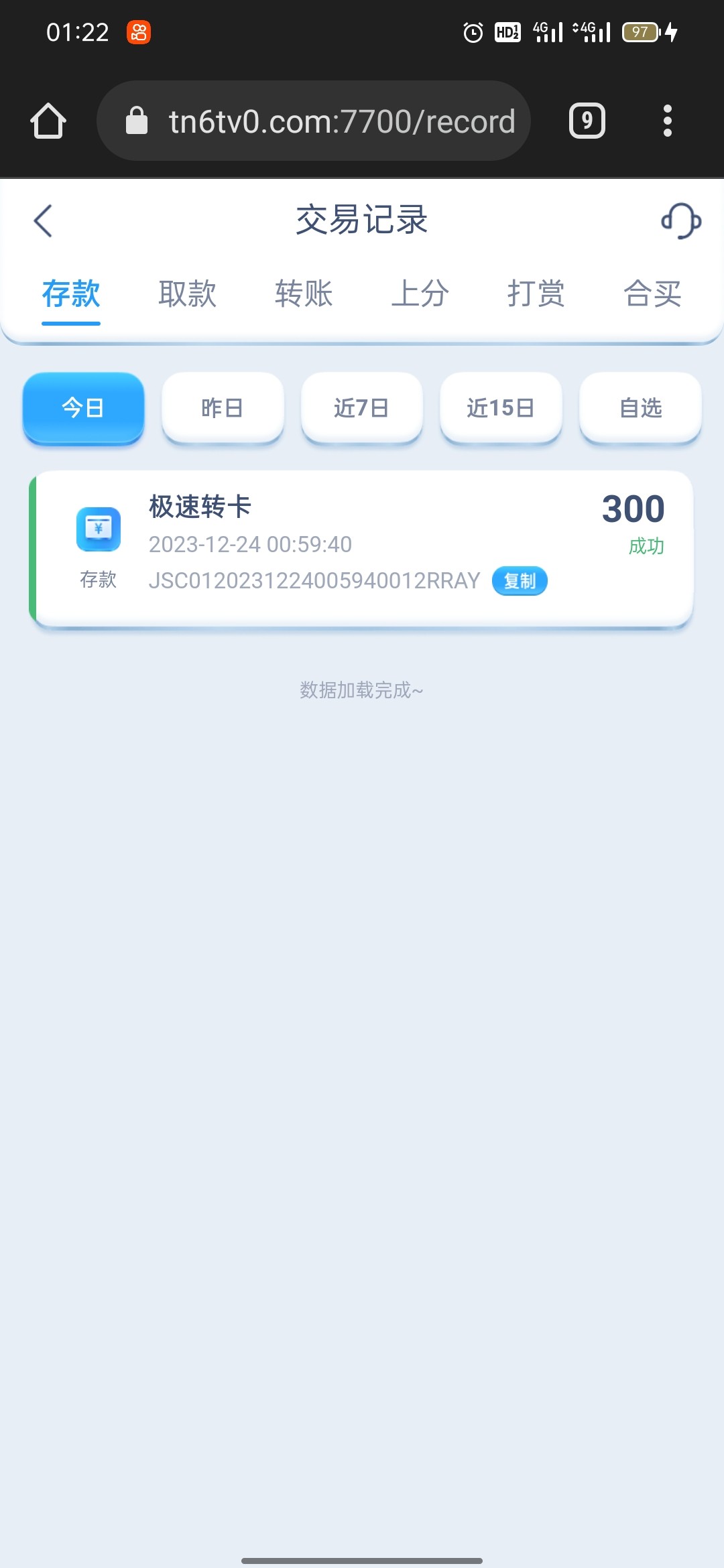
Task: Choose a custom range with 自选
Action: (640, 407)
